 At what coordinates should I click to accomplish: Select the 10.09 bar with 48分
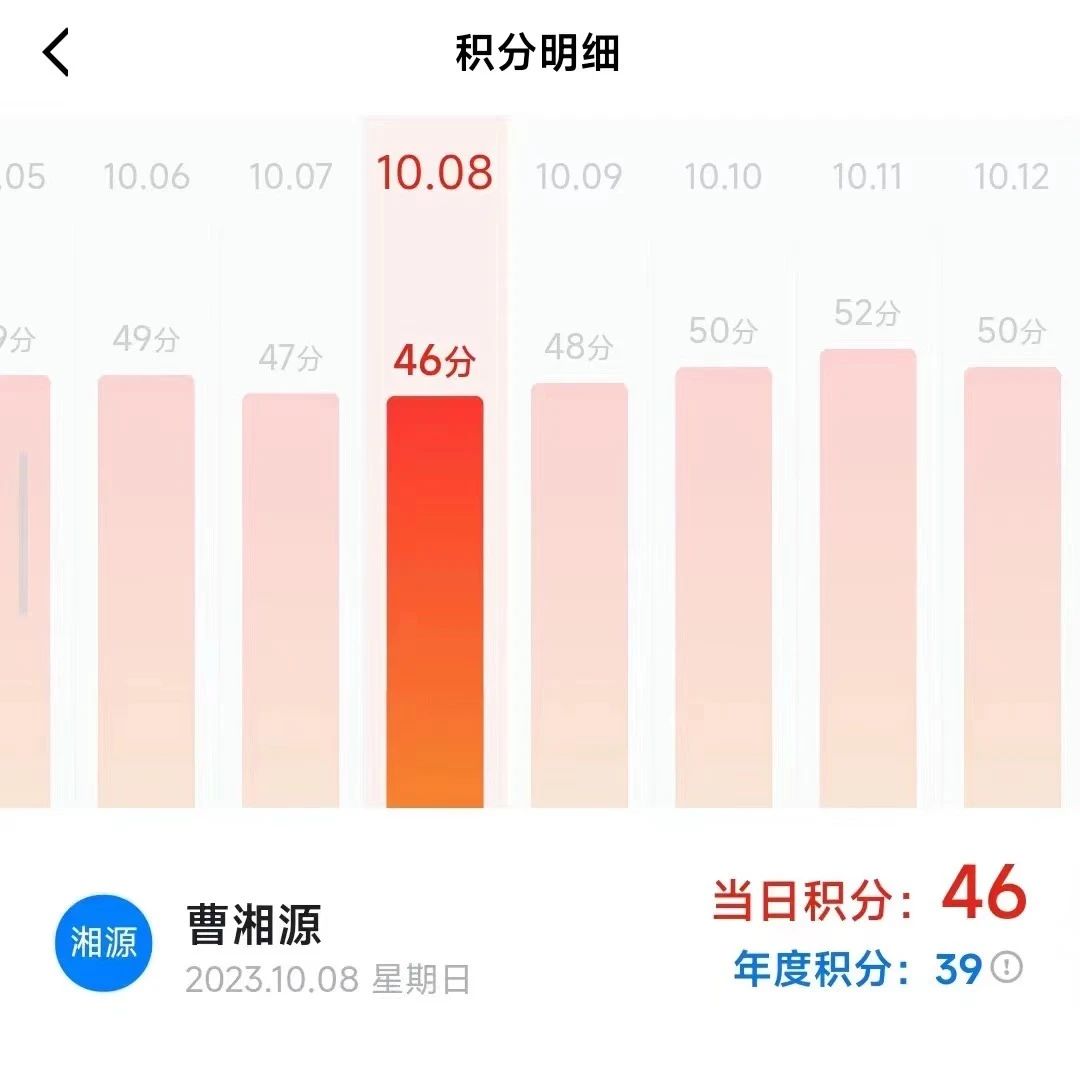579,595
